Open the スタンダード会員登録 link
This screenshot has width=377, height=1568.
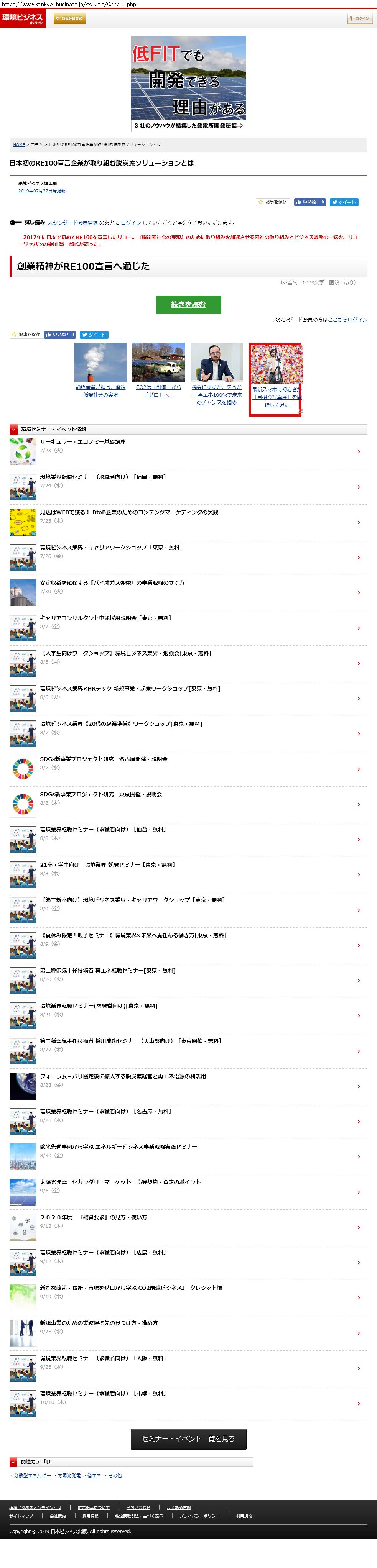[72, 223]
